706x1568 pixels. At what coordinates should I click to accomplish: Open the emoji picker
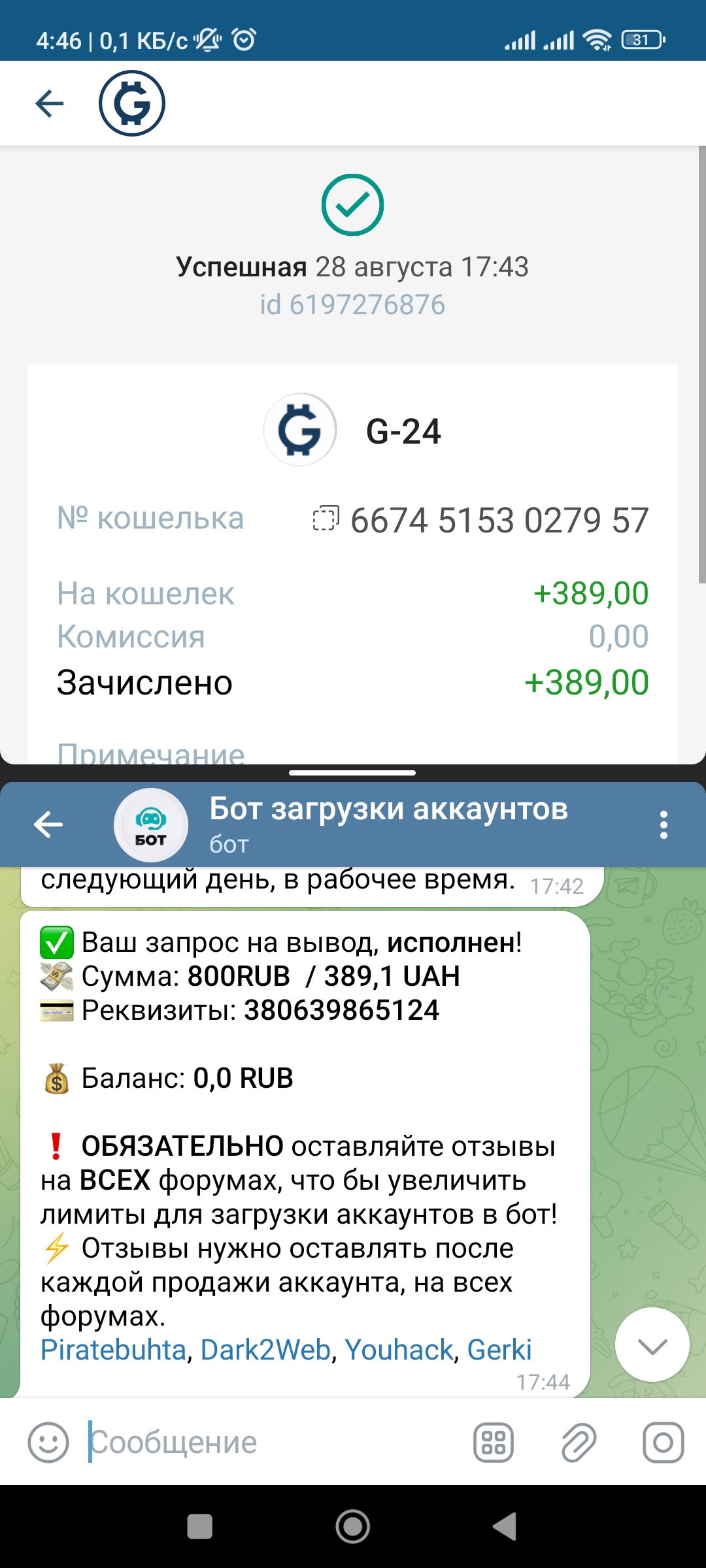pyautogui.click(x=48, y=1443)
